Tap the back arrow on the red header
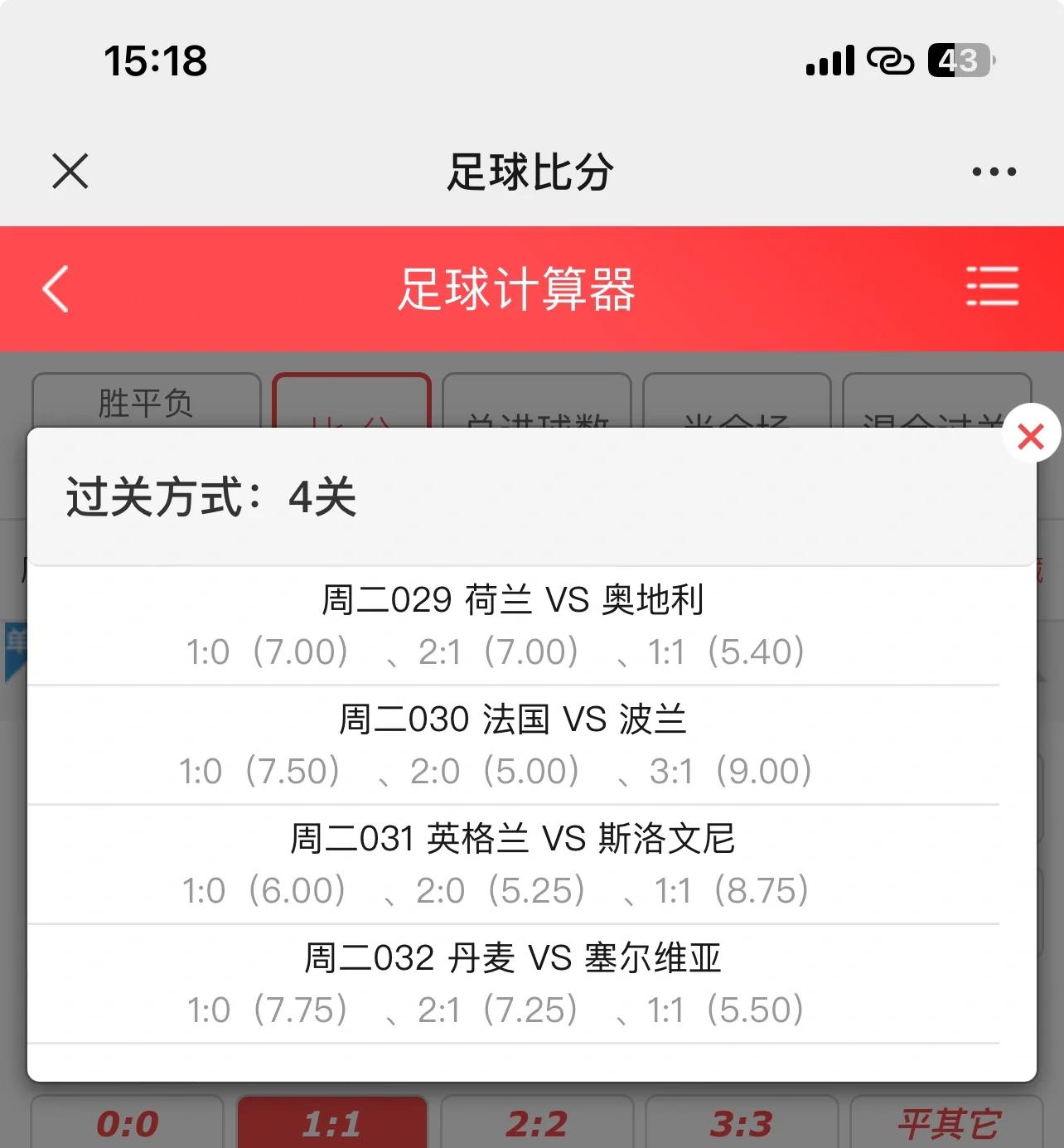 54,290
